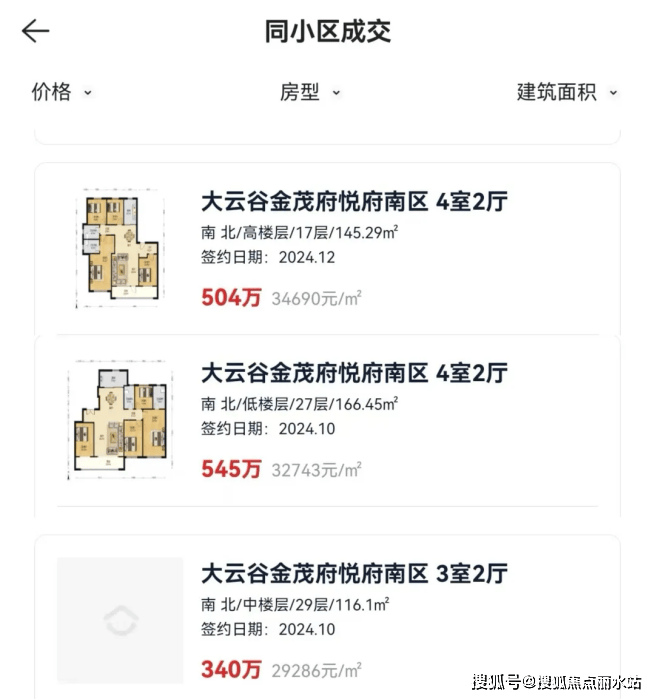Expand the 价格 filter dropdown

pos(62,92)
